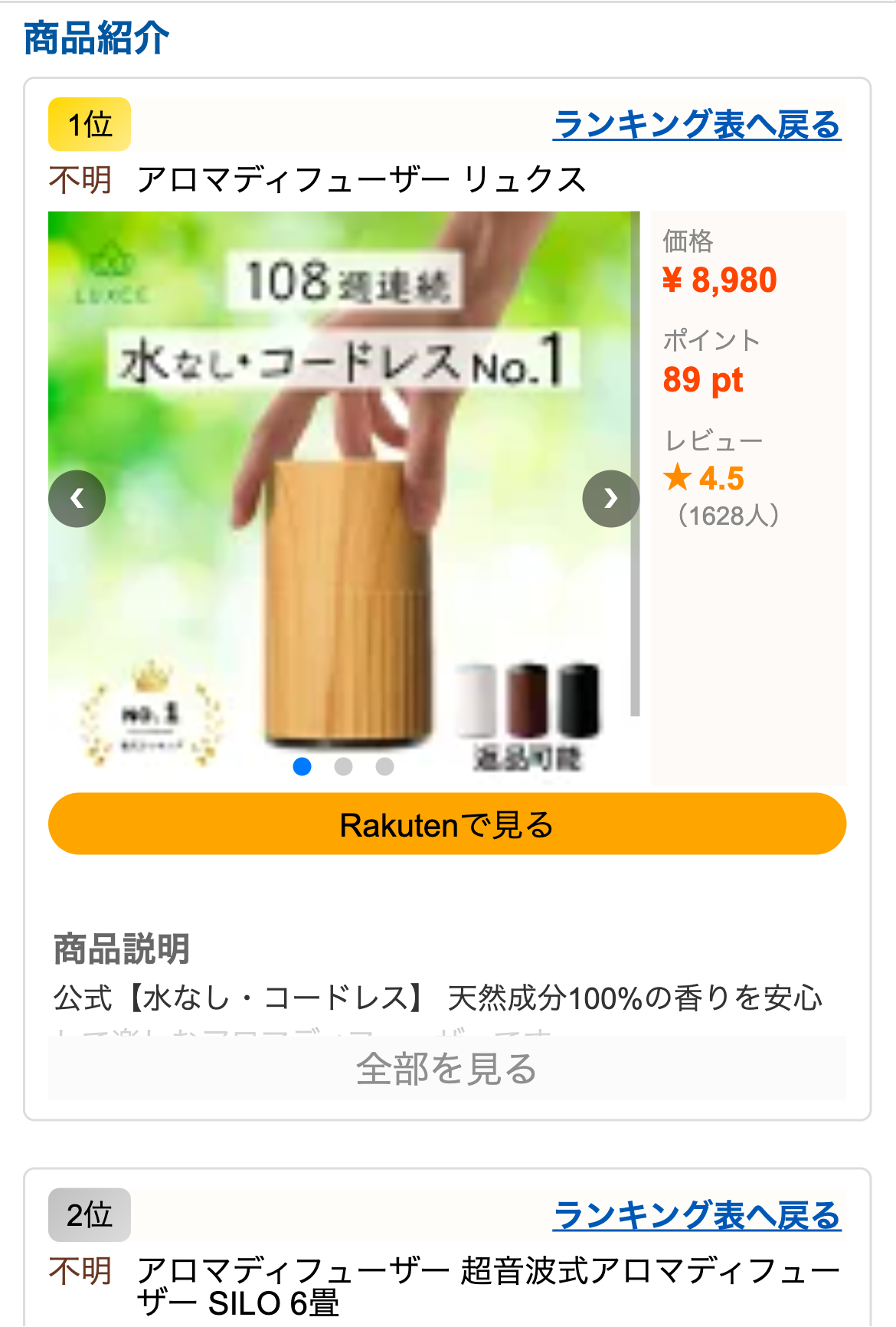Show previous product image

[77, 499]
